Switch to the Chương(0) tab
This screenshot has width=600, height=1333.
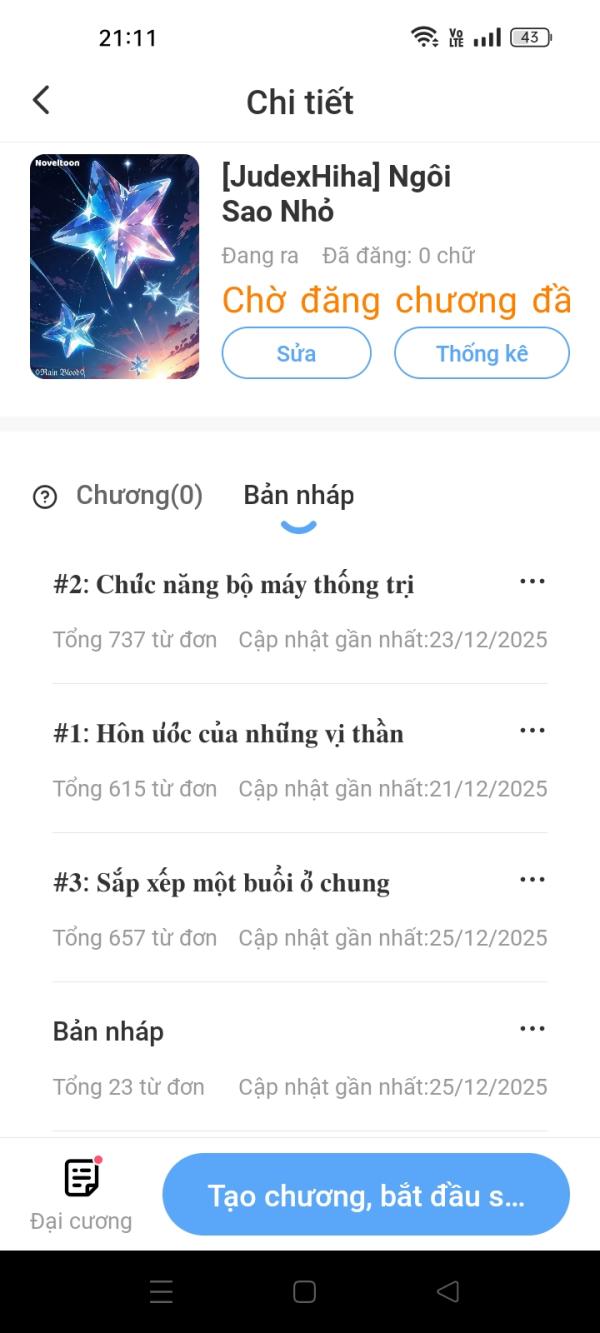(139, 495)
